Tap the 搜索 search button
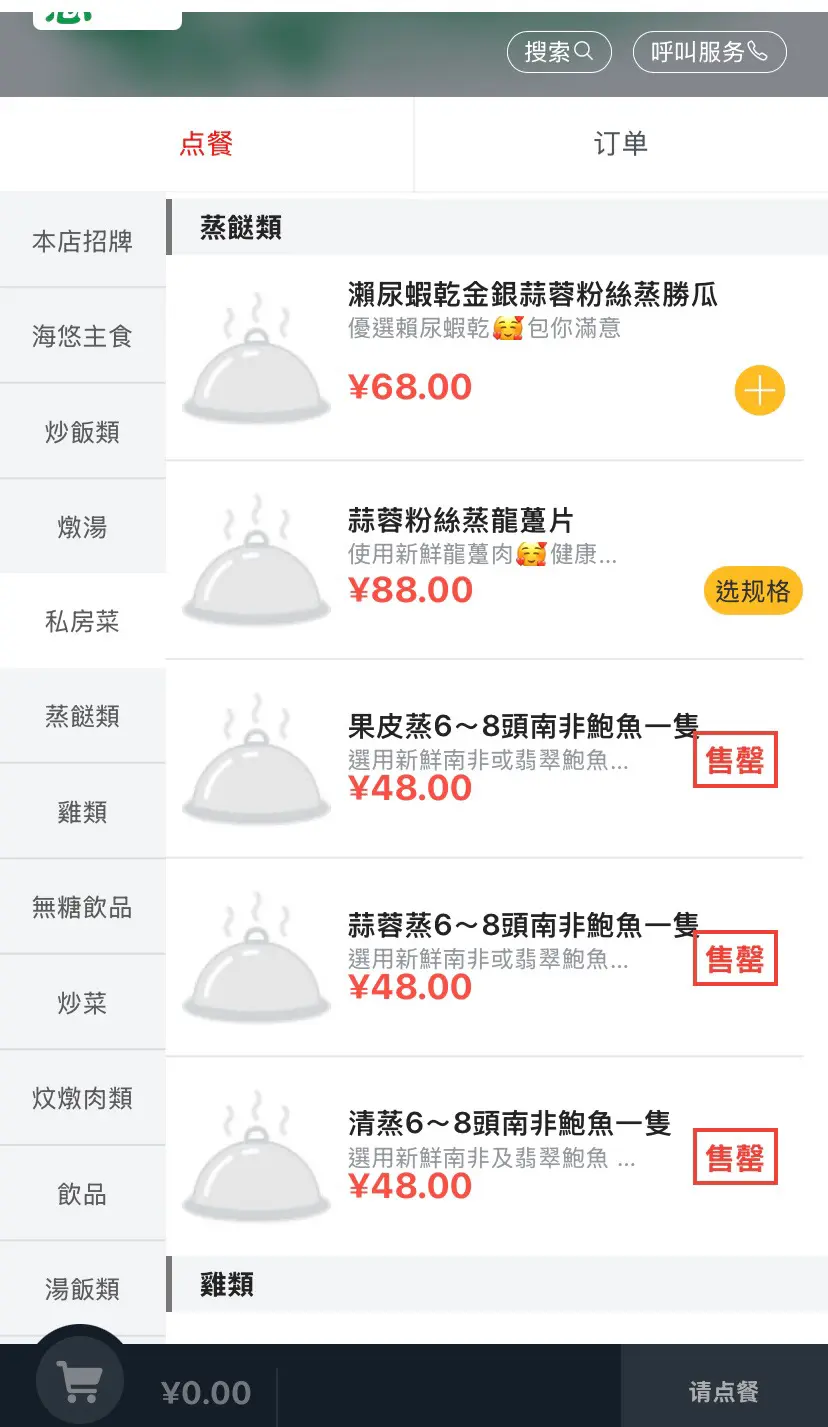 [x=559, y=52]
